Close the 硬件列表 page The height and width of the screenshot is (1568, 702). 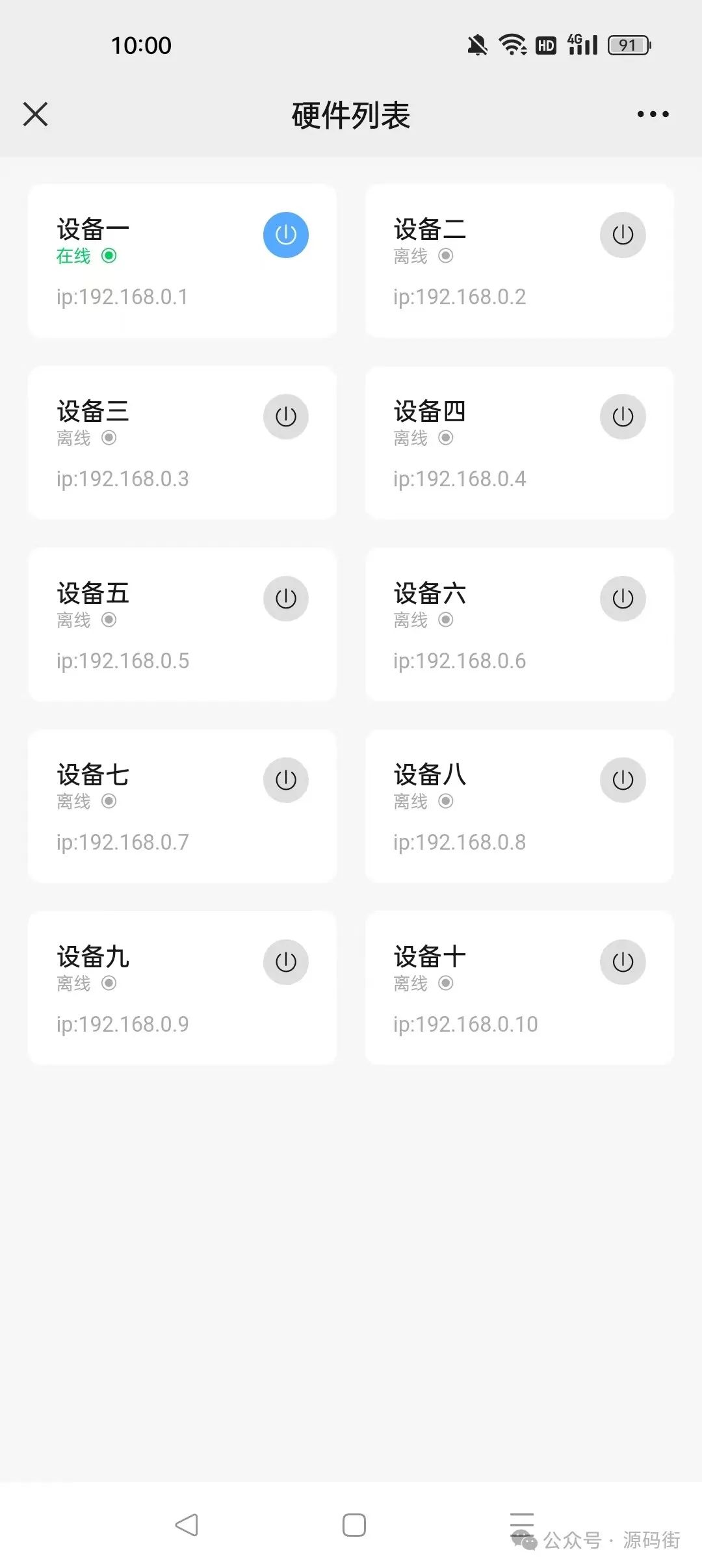click(x=36, y=114)
